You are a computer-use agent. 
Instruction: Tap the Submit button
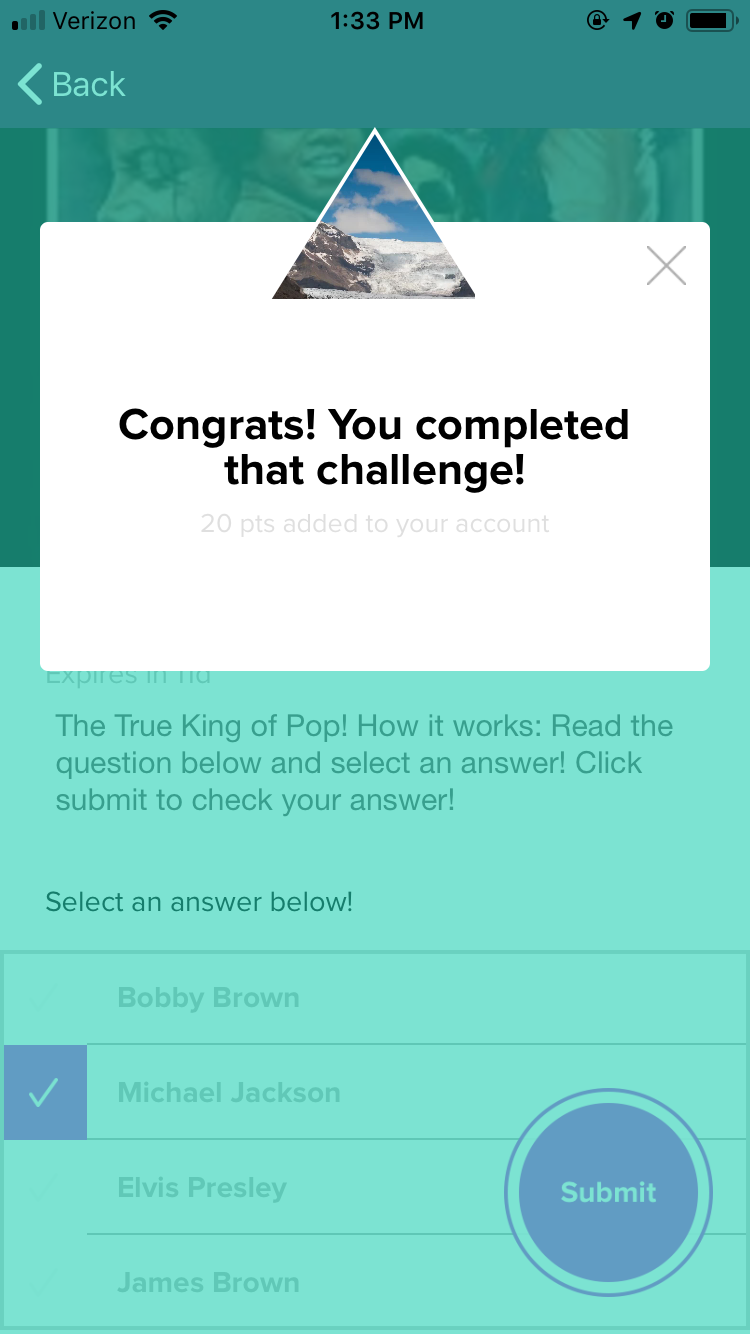(608, 1192)
